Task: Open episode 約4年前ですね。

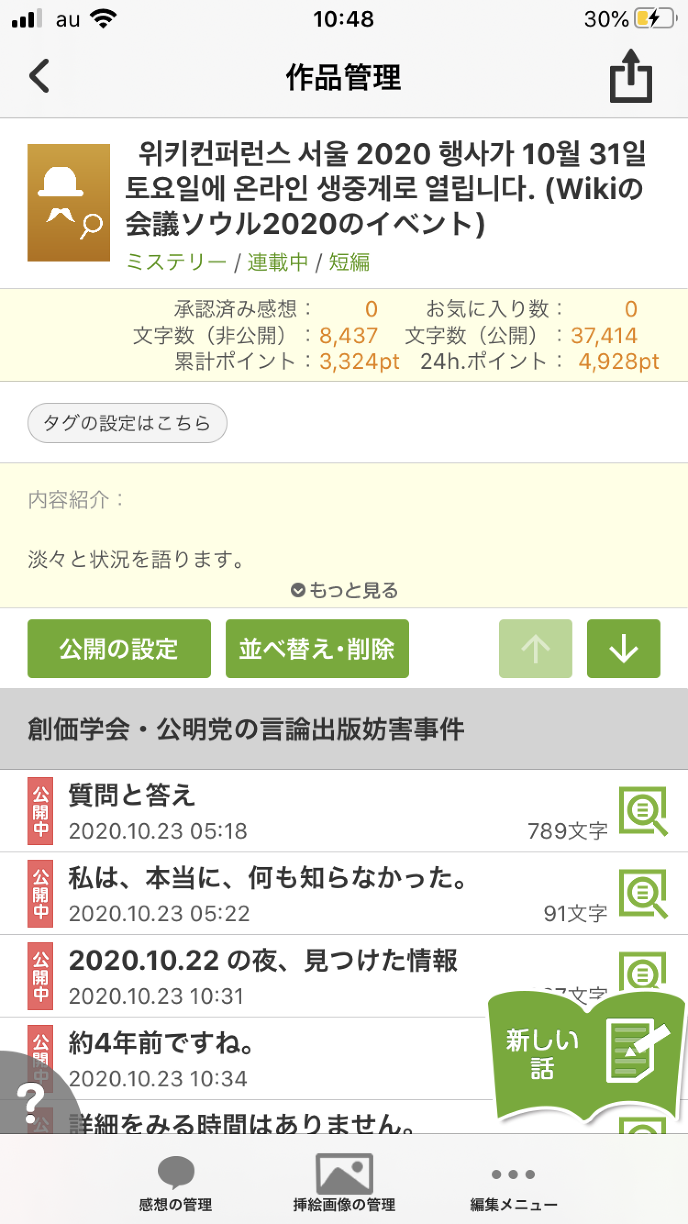Action: (250, 1060)
